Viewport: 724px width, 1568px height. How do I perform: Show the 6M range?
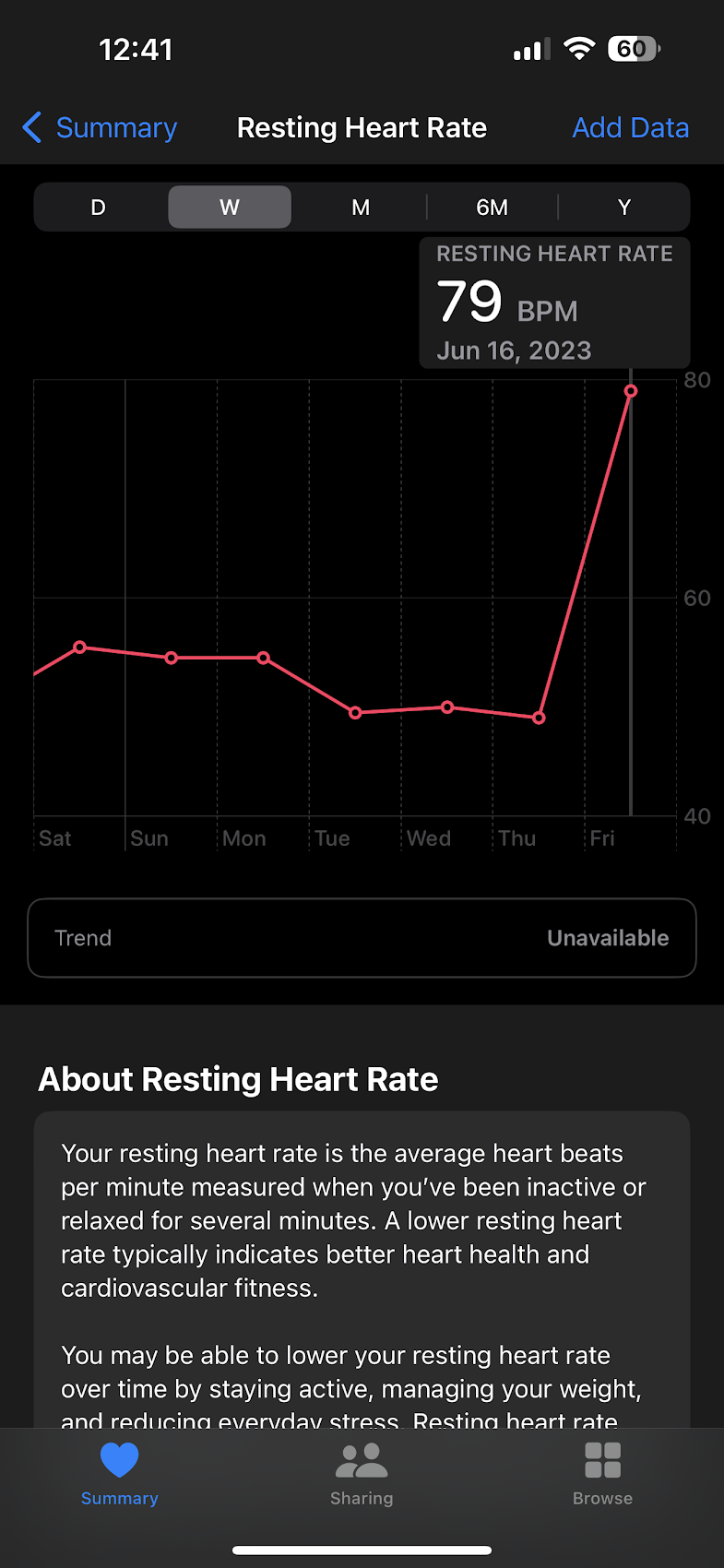pos(492,208)
